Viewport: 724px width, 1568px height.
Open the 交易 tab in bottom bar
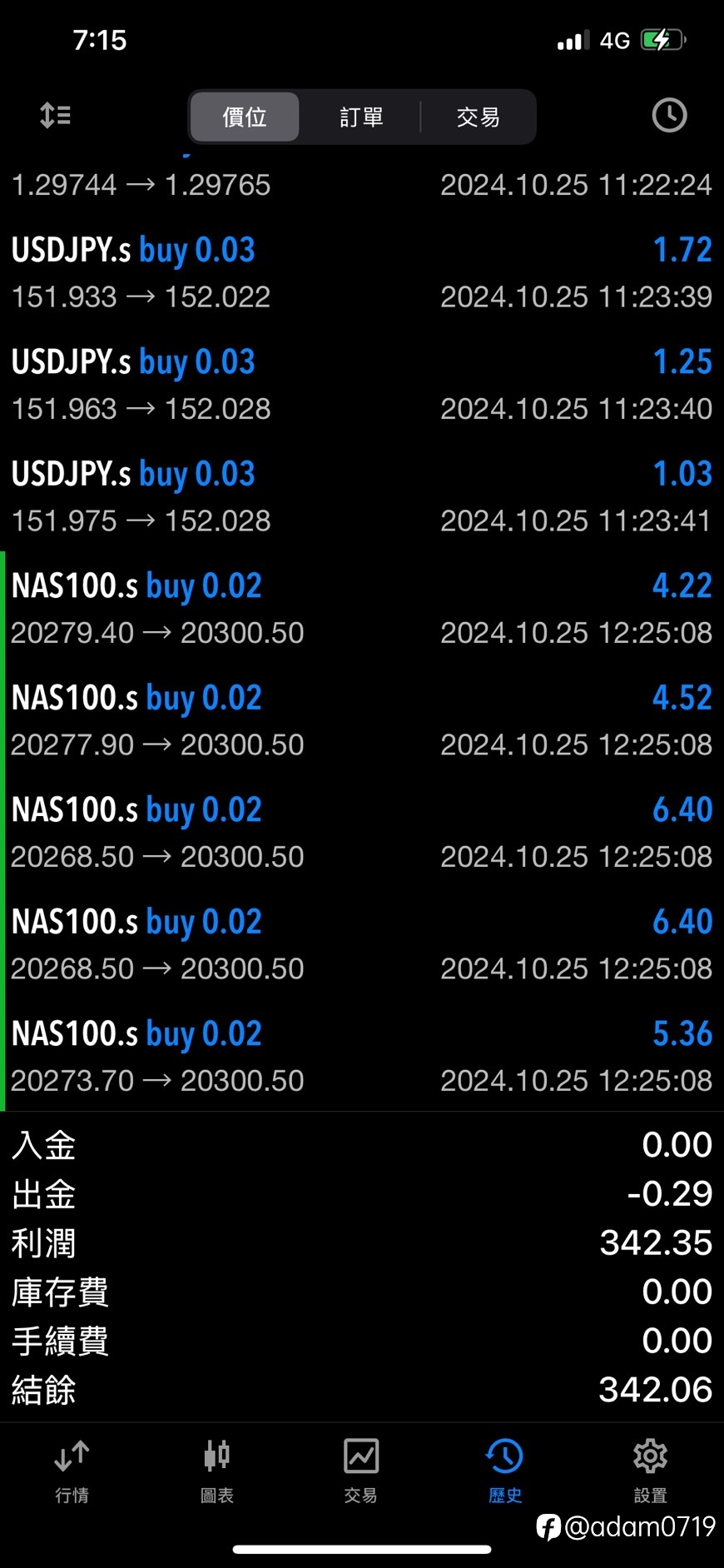coord(361,1471)
